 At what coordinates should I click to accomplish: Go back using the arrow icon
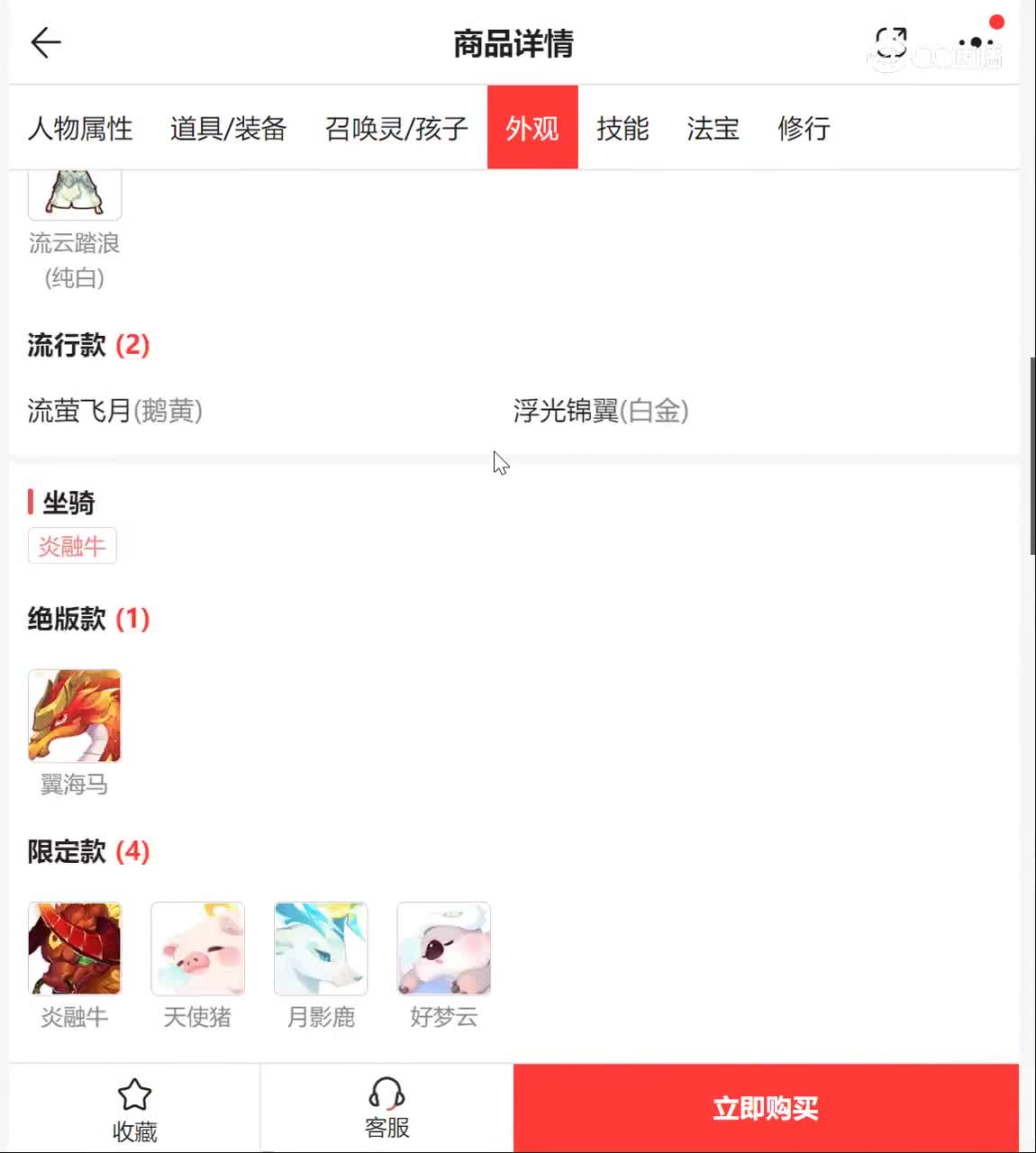point(45,42)
